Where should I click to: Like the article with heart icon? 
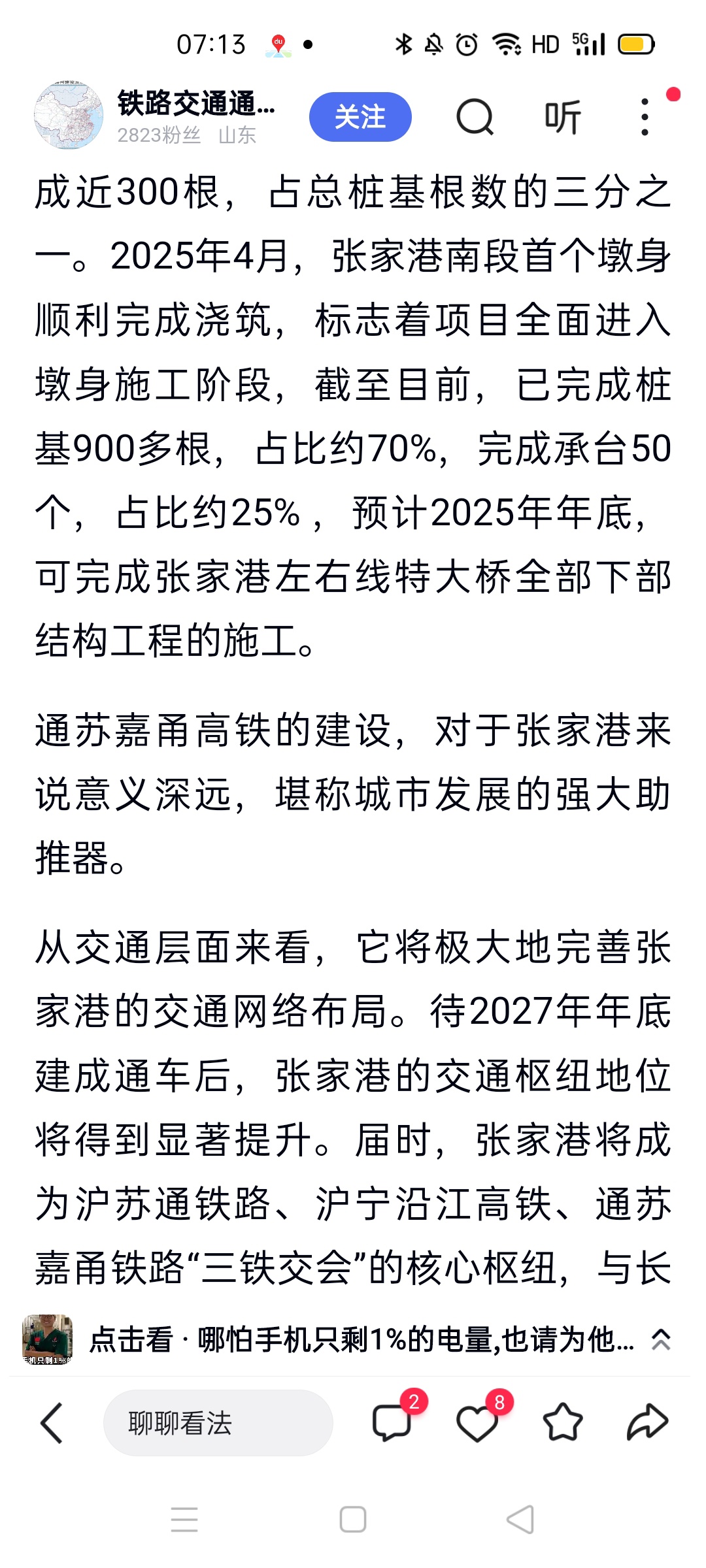click(x=477, y=1423)
